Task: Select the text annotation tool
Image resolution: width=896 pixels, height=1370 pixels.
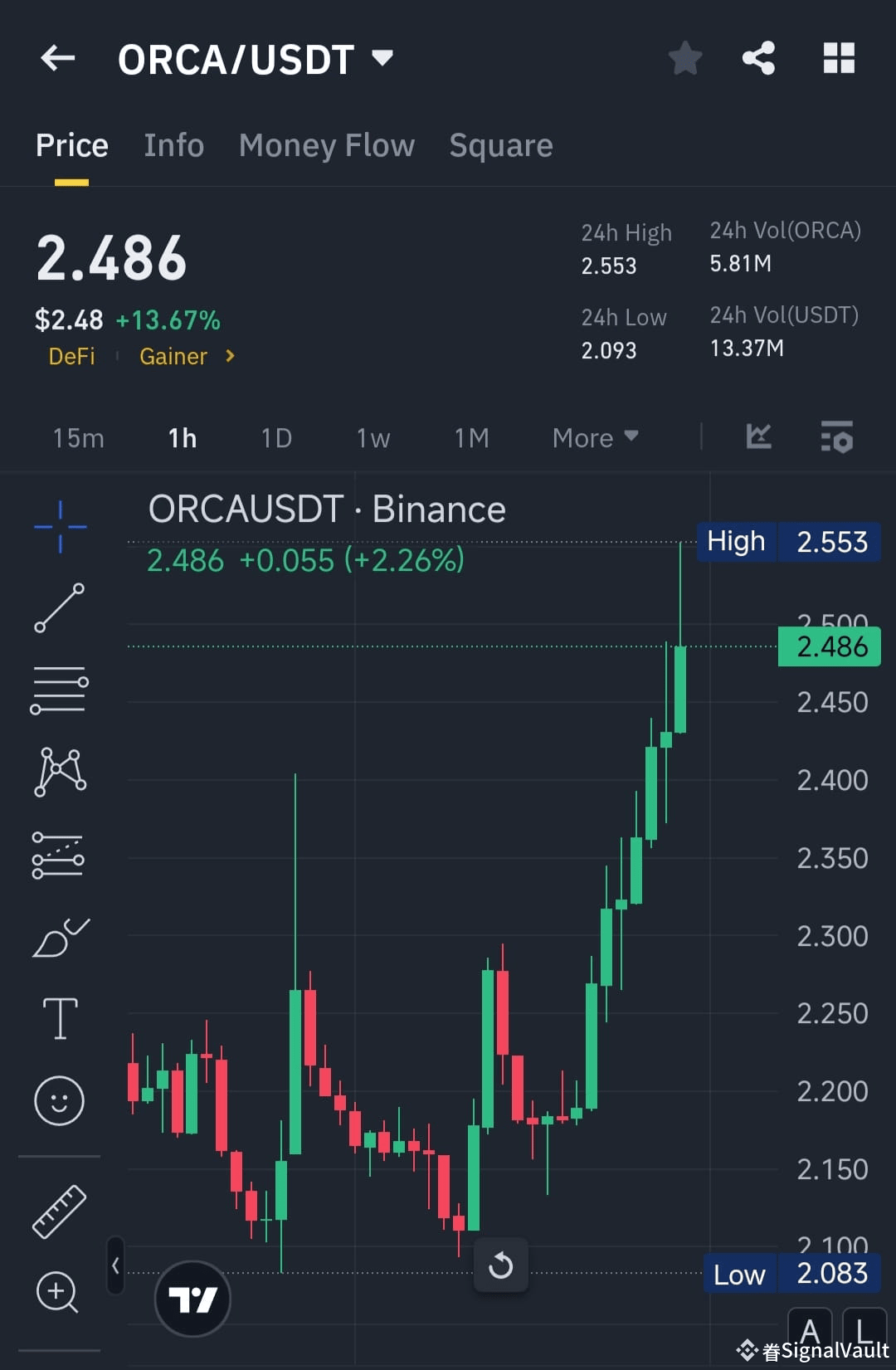Action: click(59, 1019)
